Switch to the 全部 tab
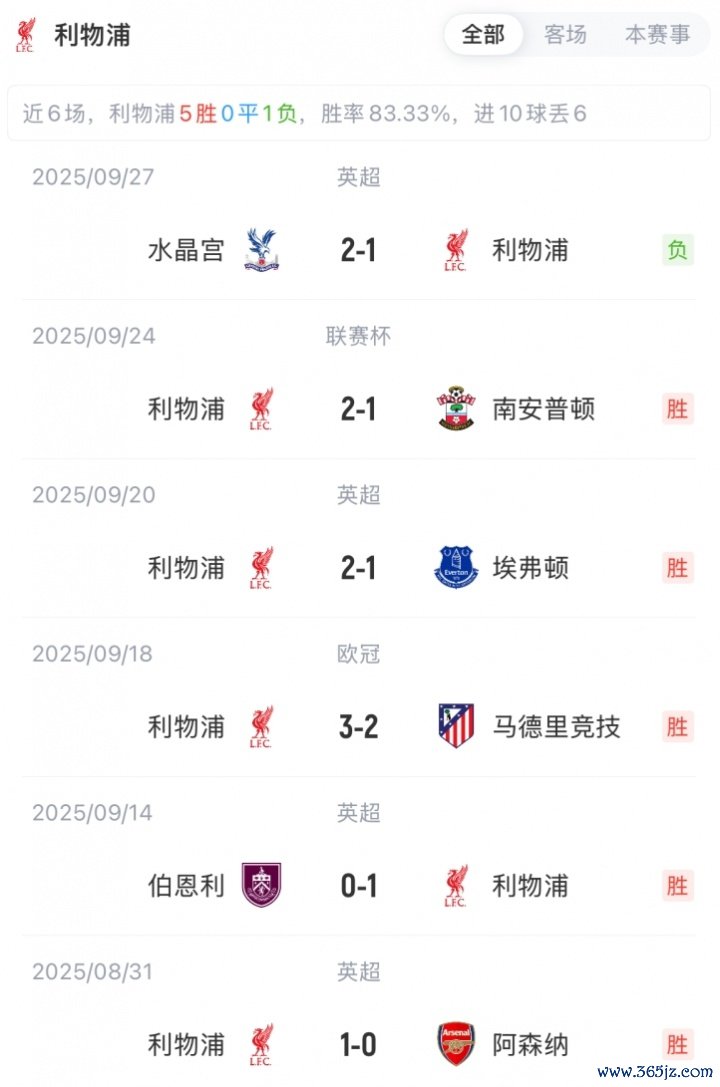The width and height of the screenshot is (720, 1087). pos(483,35)
